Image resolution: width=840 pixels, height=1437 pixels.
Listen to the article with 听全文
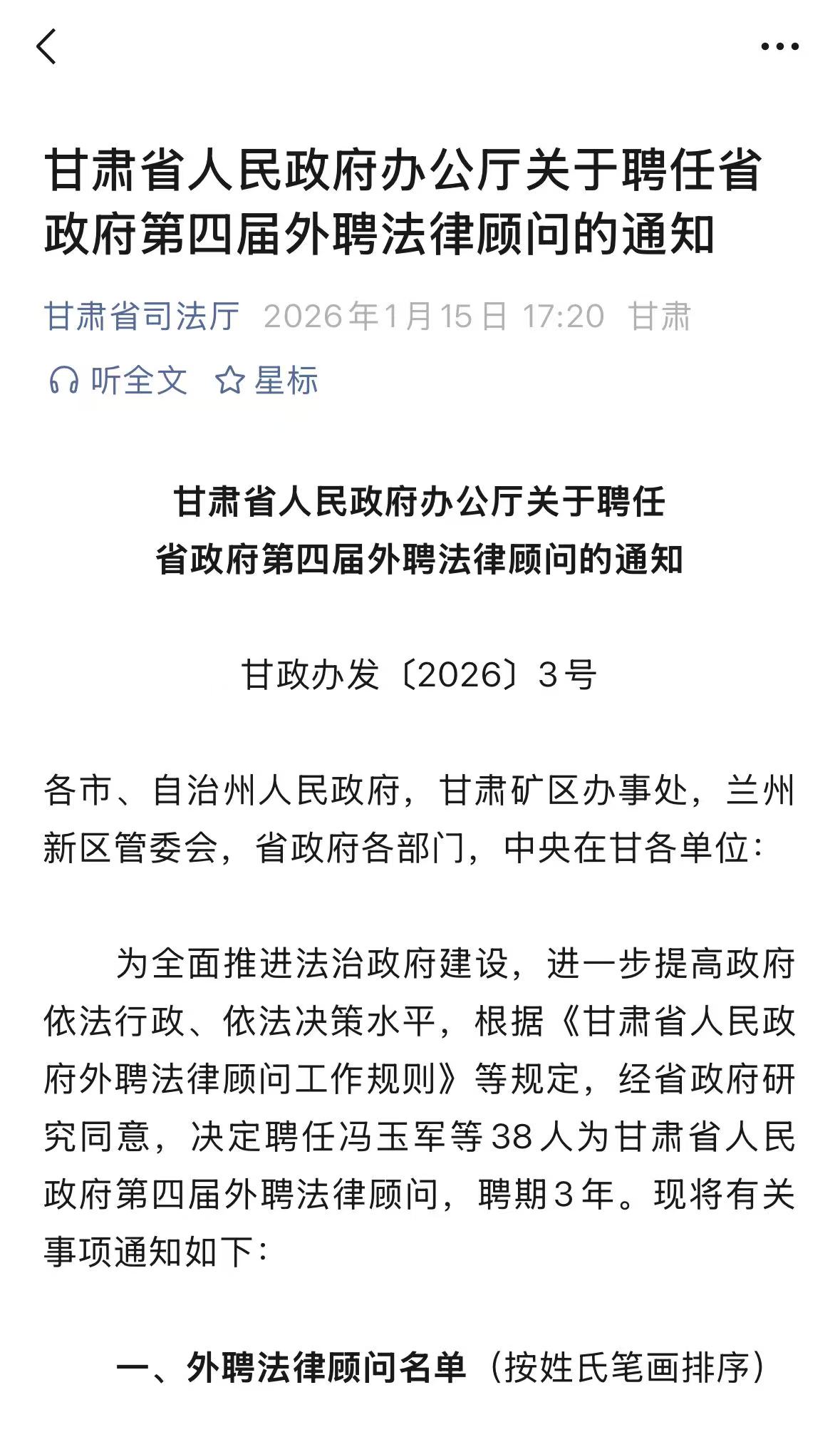point(118,380)
